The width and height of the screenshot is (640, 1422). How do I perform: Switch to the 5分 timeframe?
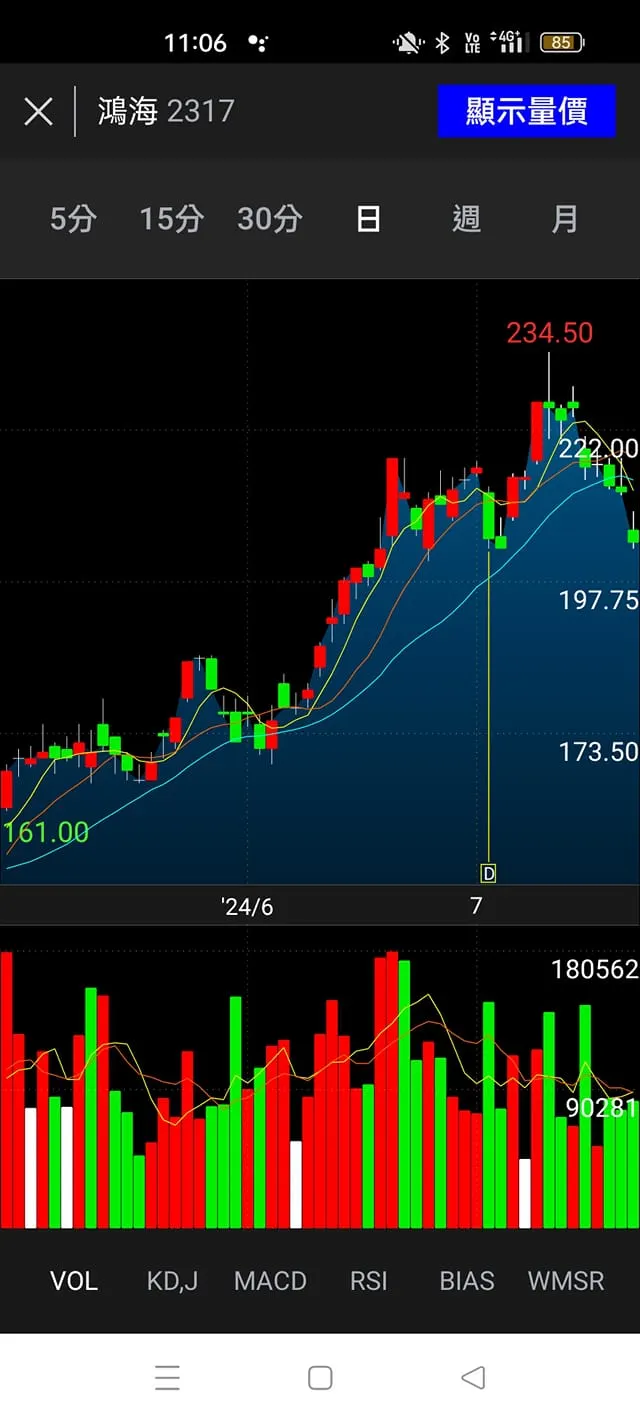(73, 219)
